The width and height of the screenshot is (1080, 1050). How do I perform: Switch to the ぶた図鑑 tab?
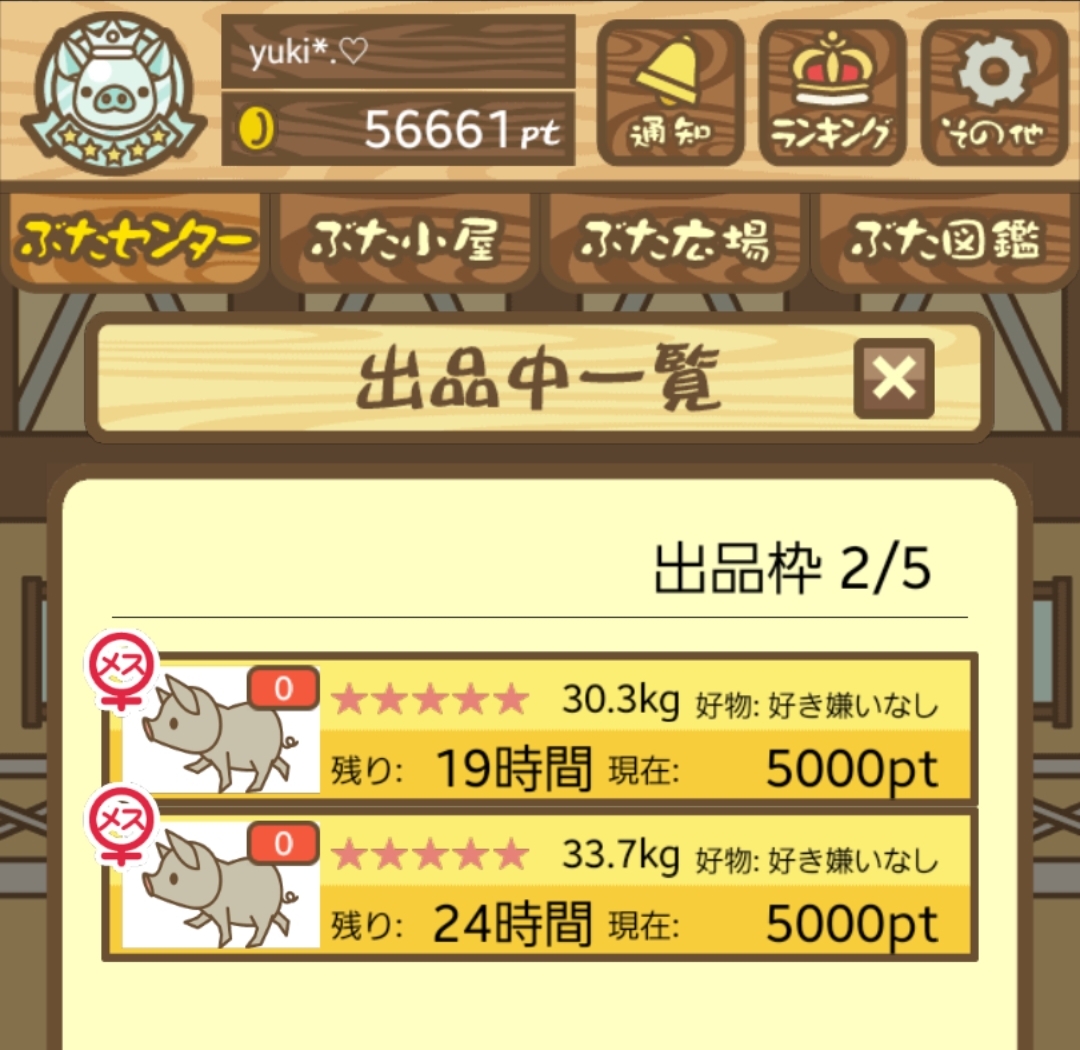(945, 240)
